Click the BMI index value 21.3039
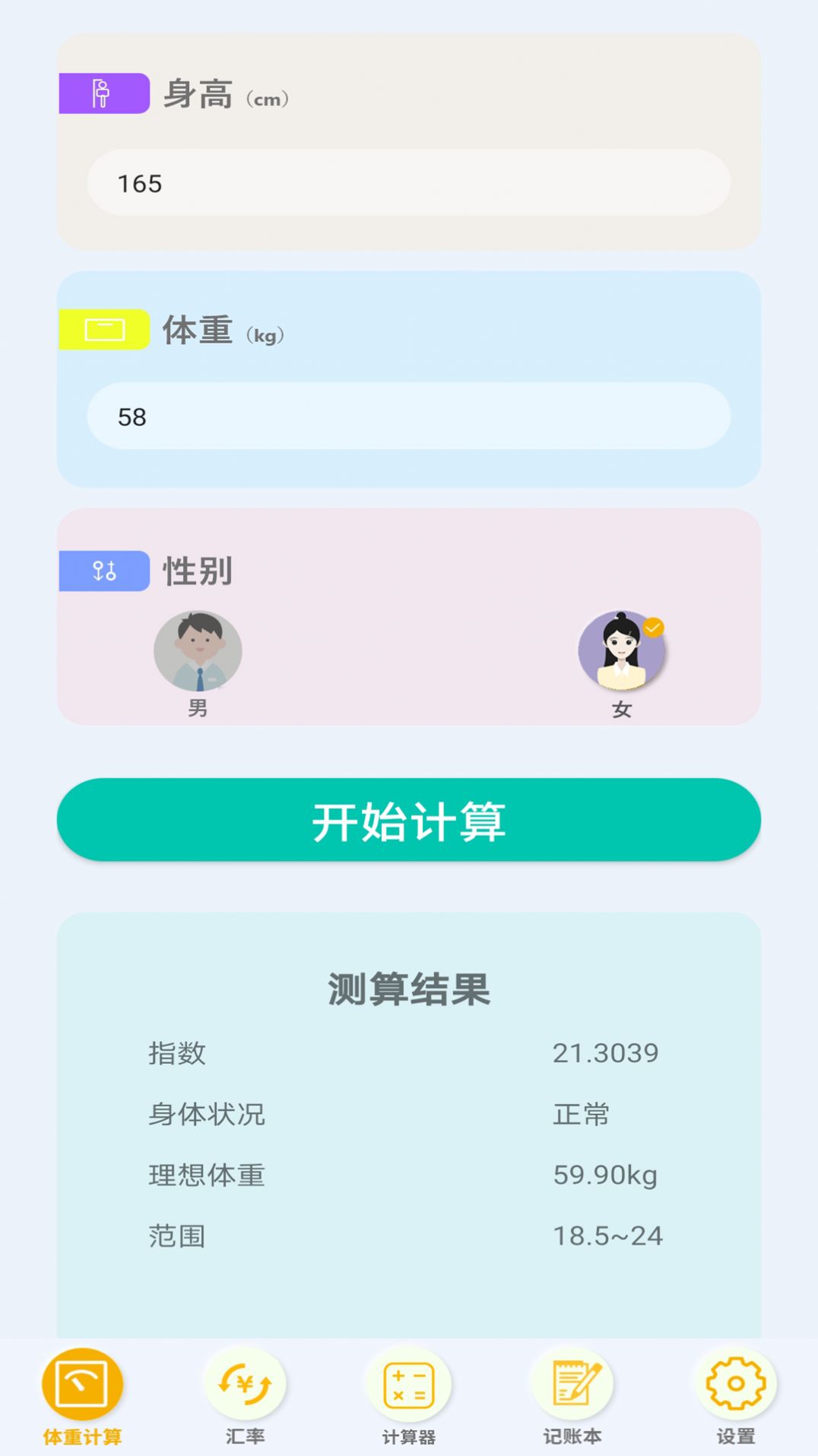This screenshot has width=818, height=1456. coord(604,1052)
